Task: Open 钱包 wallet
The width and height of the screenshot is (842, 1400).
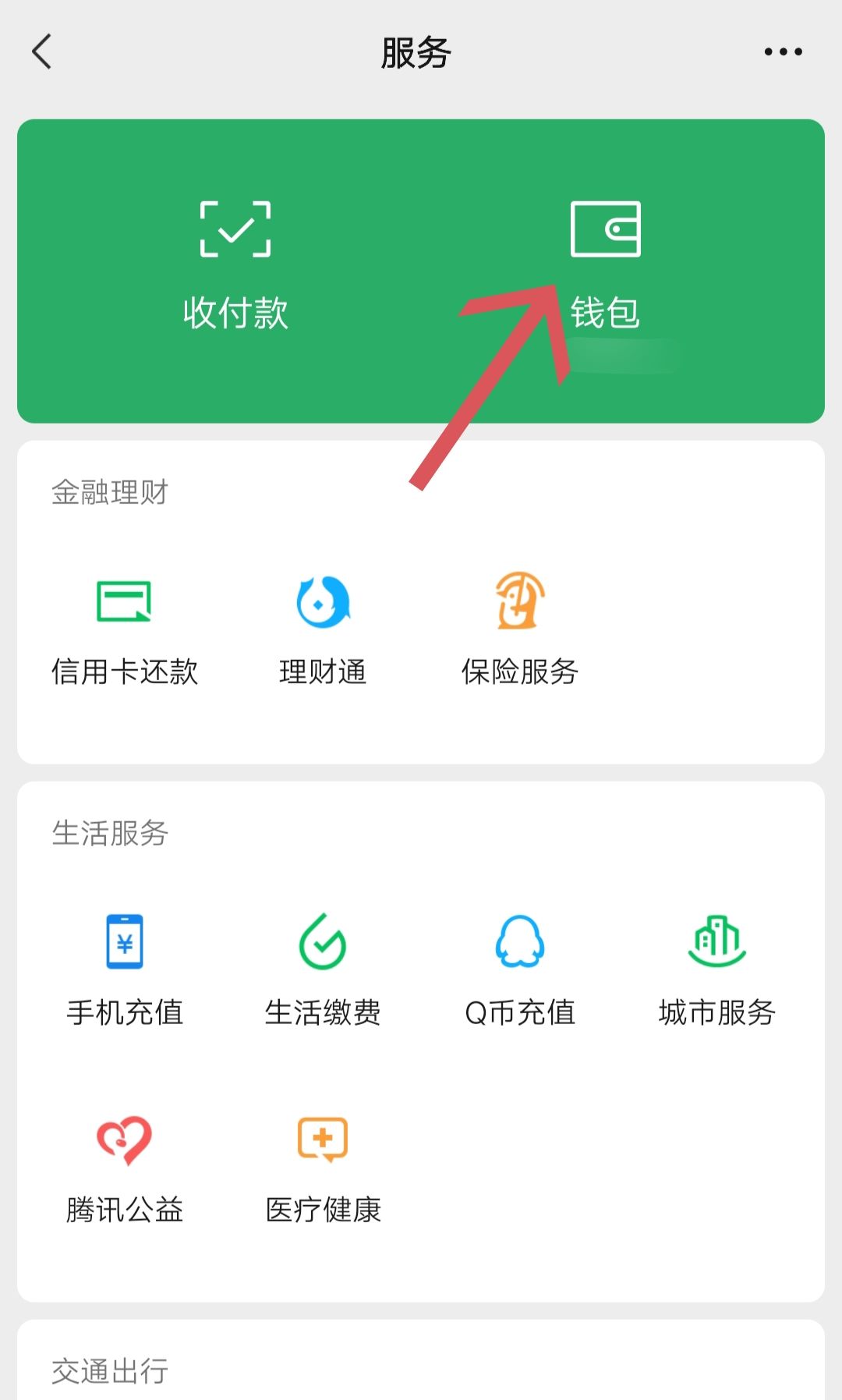Action: [x=605, y=265]
